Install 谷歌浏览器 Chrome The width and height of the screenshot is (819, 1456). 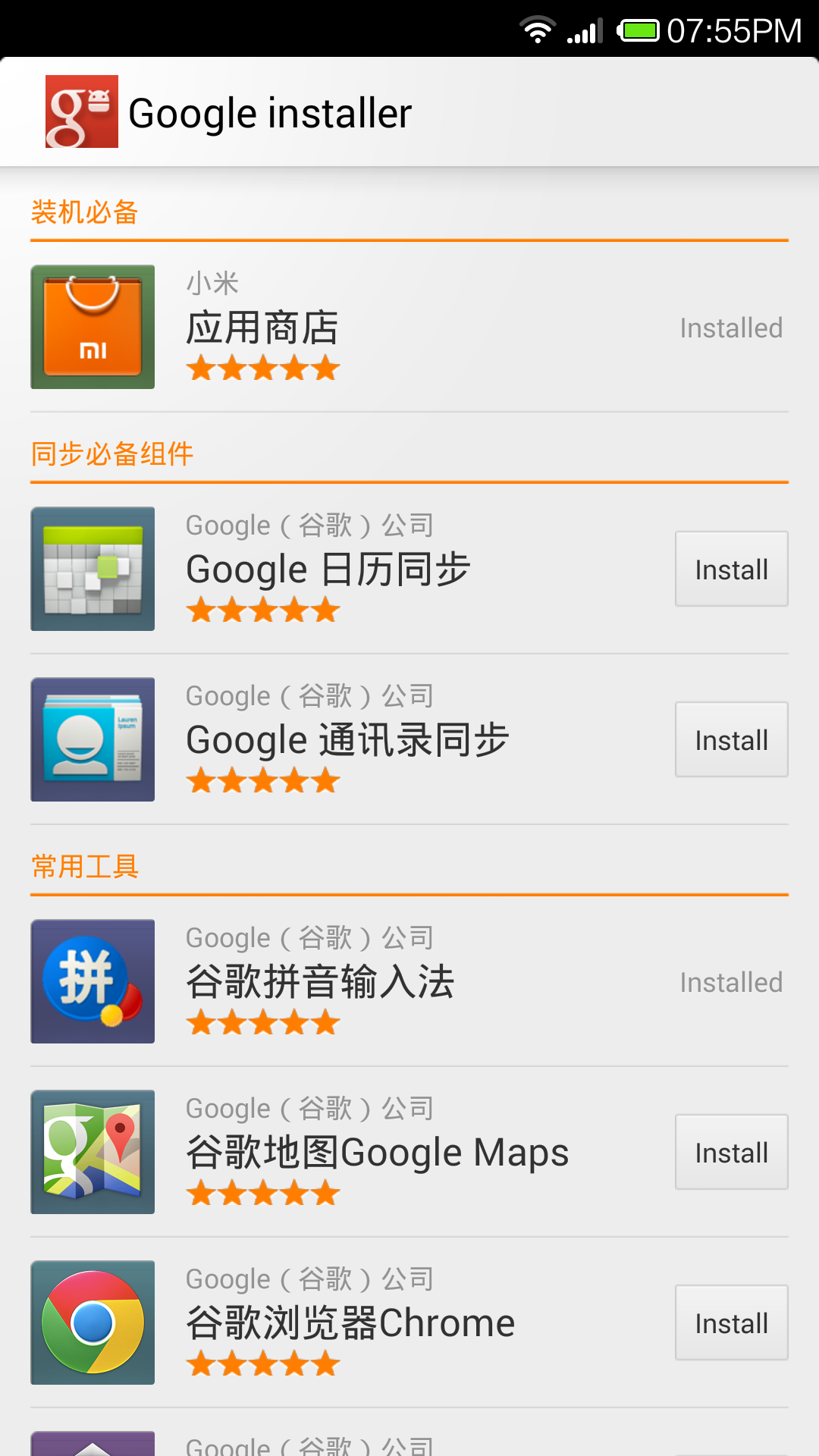[x=731, y=1323]
